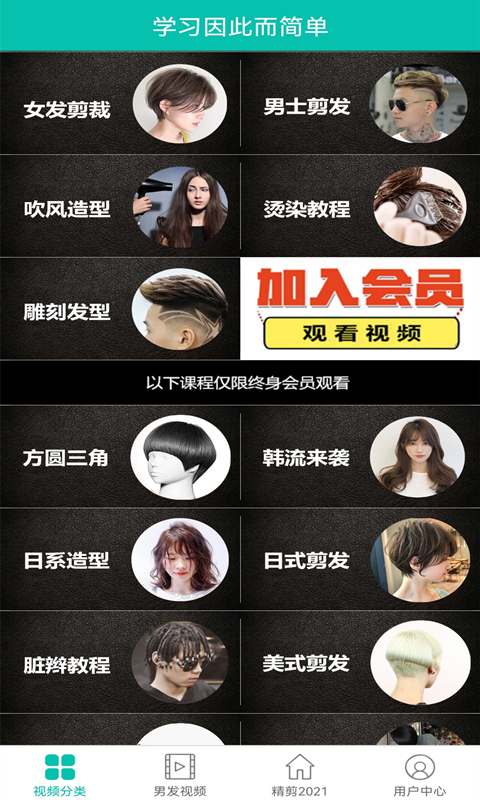Switch to the 视频分类 tab

pyautogui.click(x=60, y=774)
